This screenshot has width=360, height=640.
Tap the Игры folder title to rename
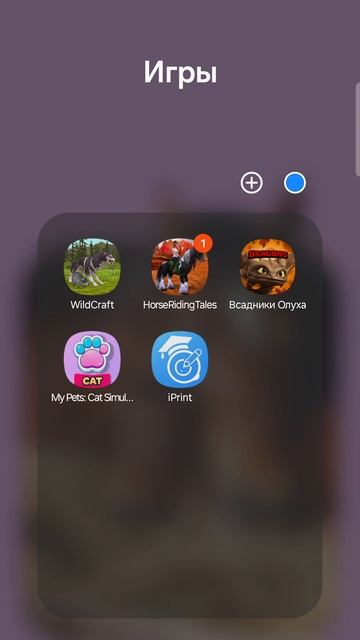point(180,73)
